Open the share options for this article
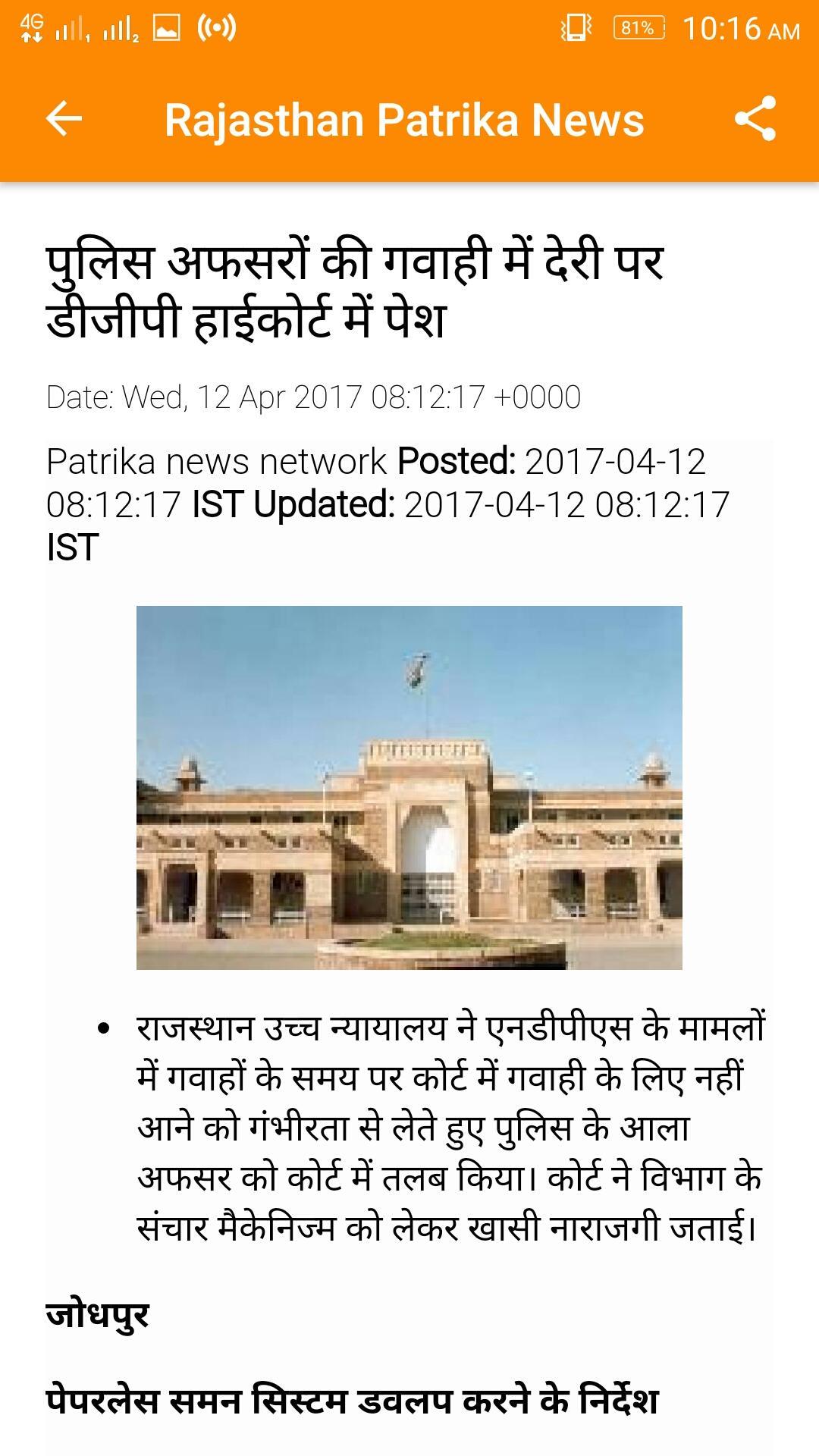Screen dimensions: 819x1456 click(756, 118)
